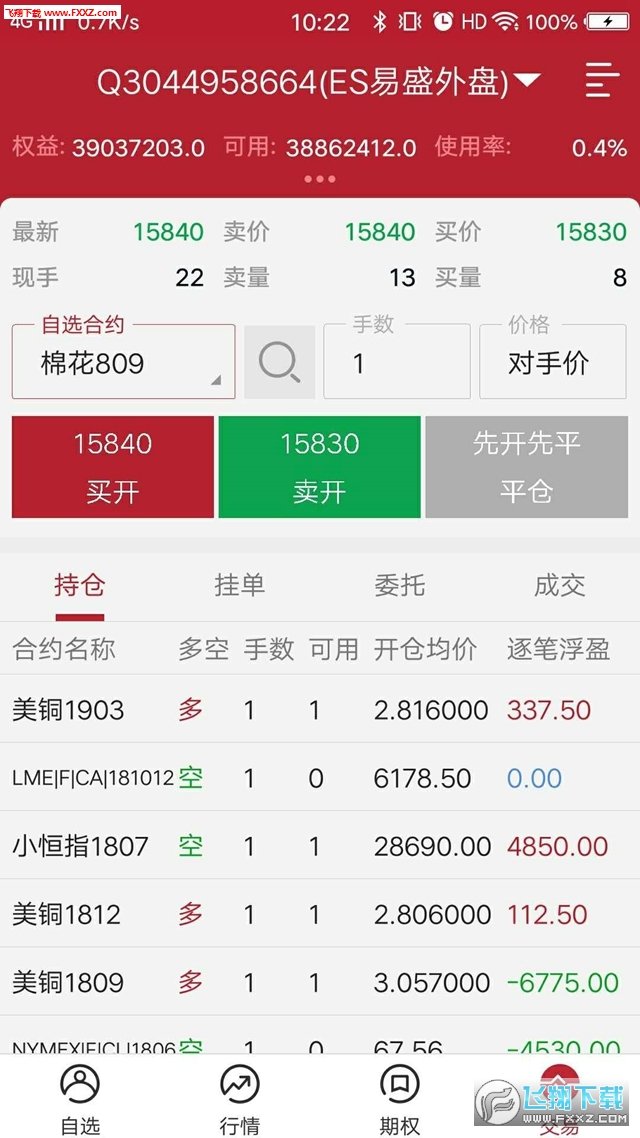Select the LME|F|CA|181012 position row
The height and width of the screenshot is (1138, 640).
pyautogui.click(x=320, y=777)
